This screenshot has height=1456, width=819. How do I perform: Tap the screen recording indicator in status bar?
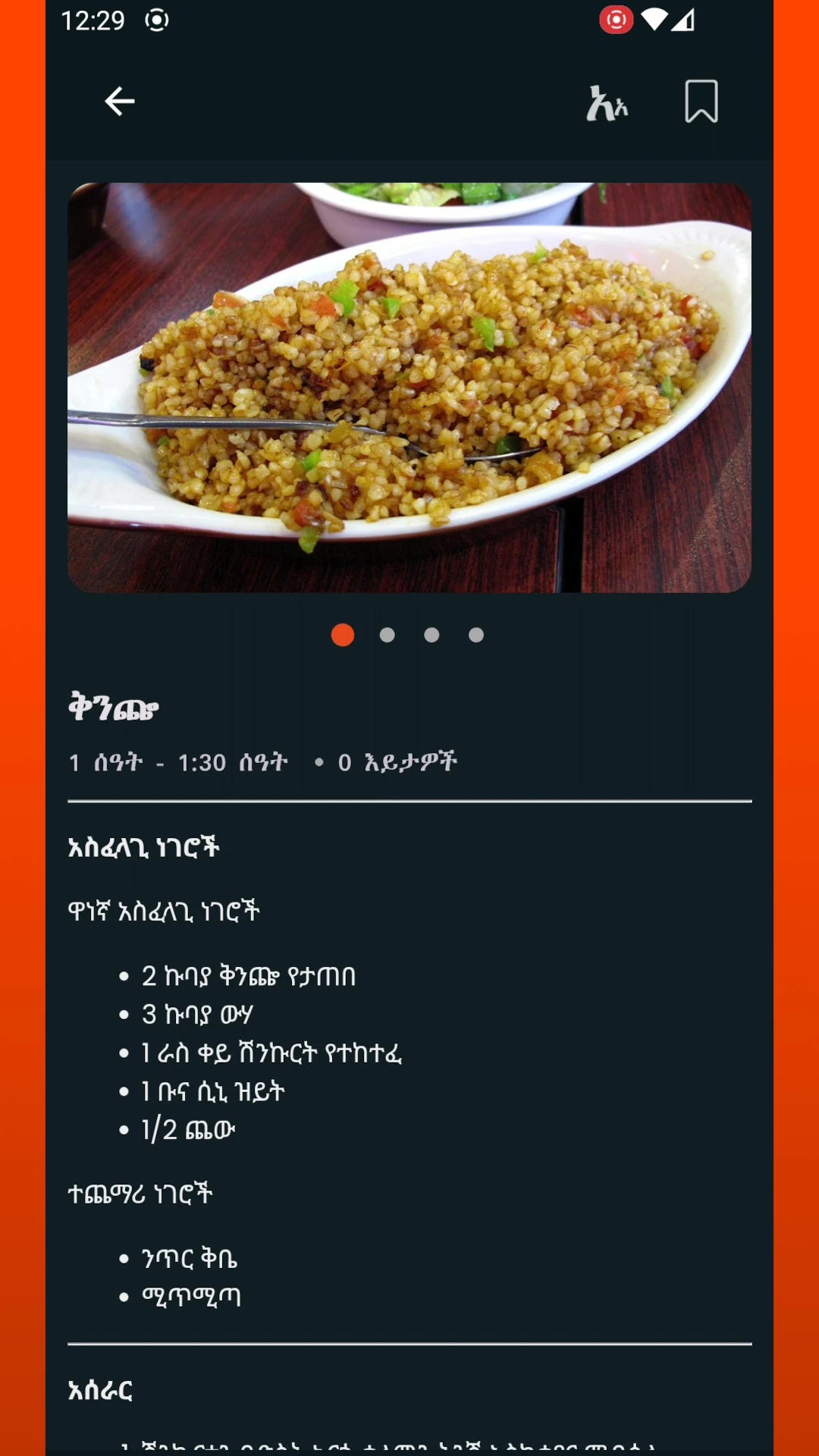617,19
